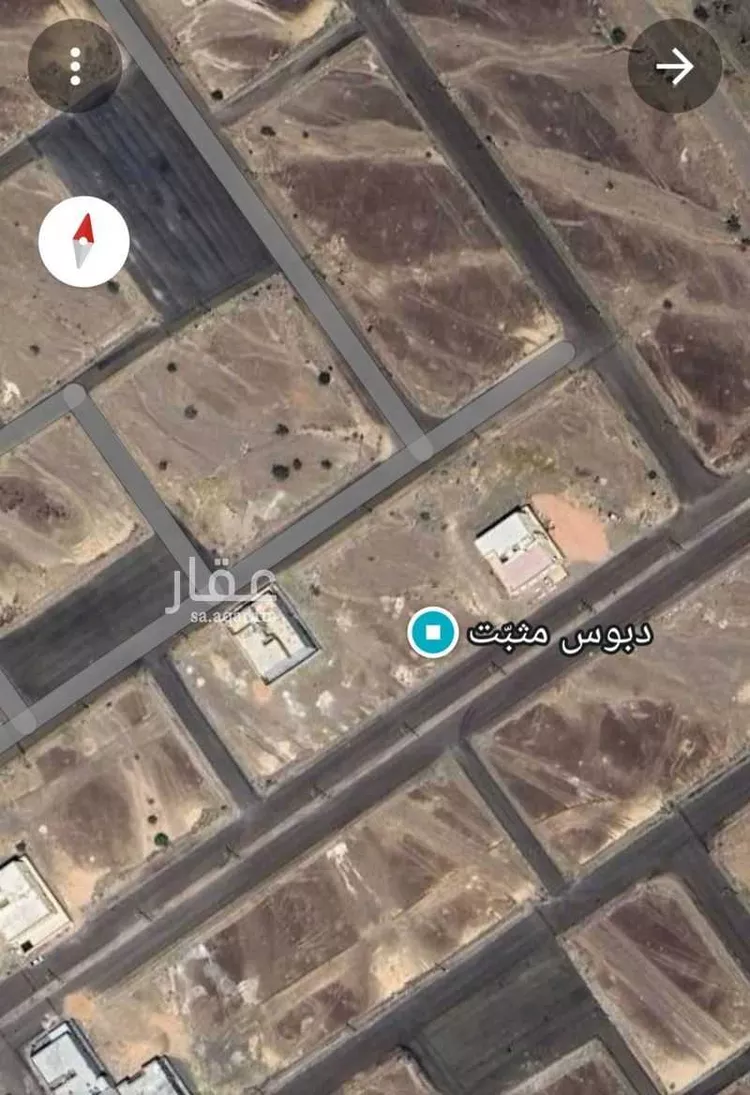
Task: Tap the compass to reorient the map
Action: click(x=84, y=241)
